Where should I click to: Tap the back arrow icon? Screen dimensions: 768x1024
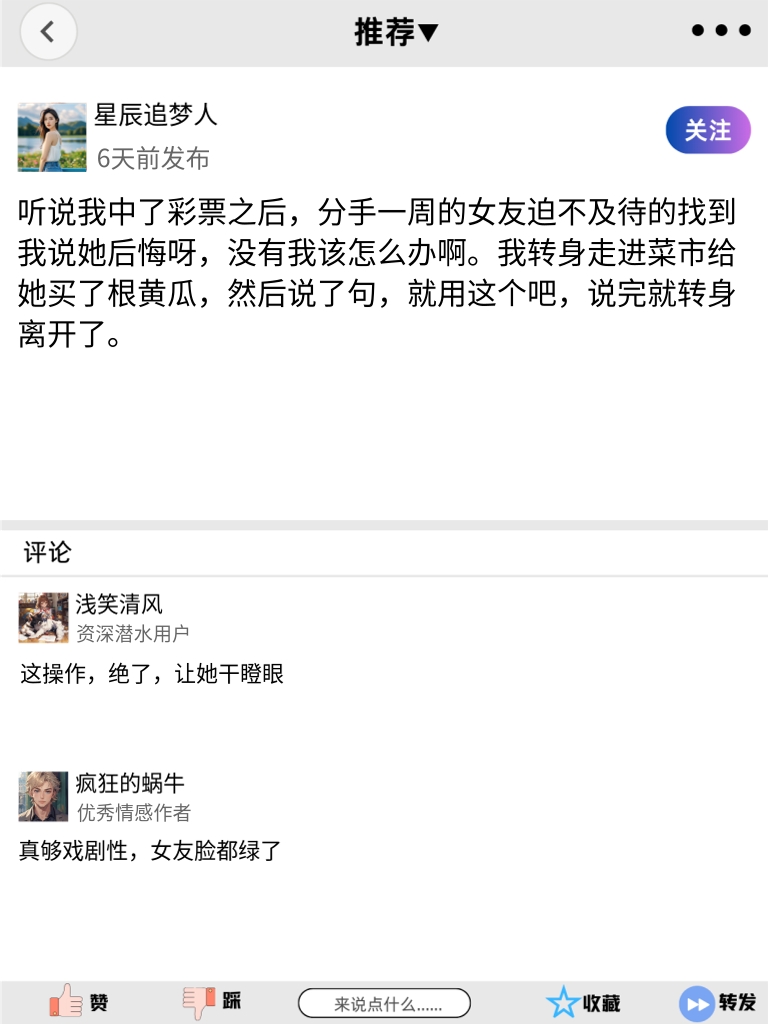47,31
